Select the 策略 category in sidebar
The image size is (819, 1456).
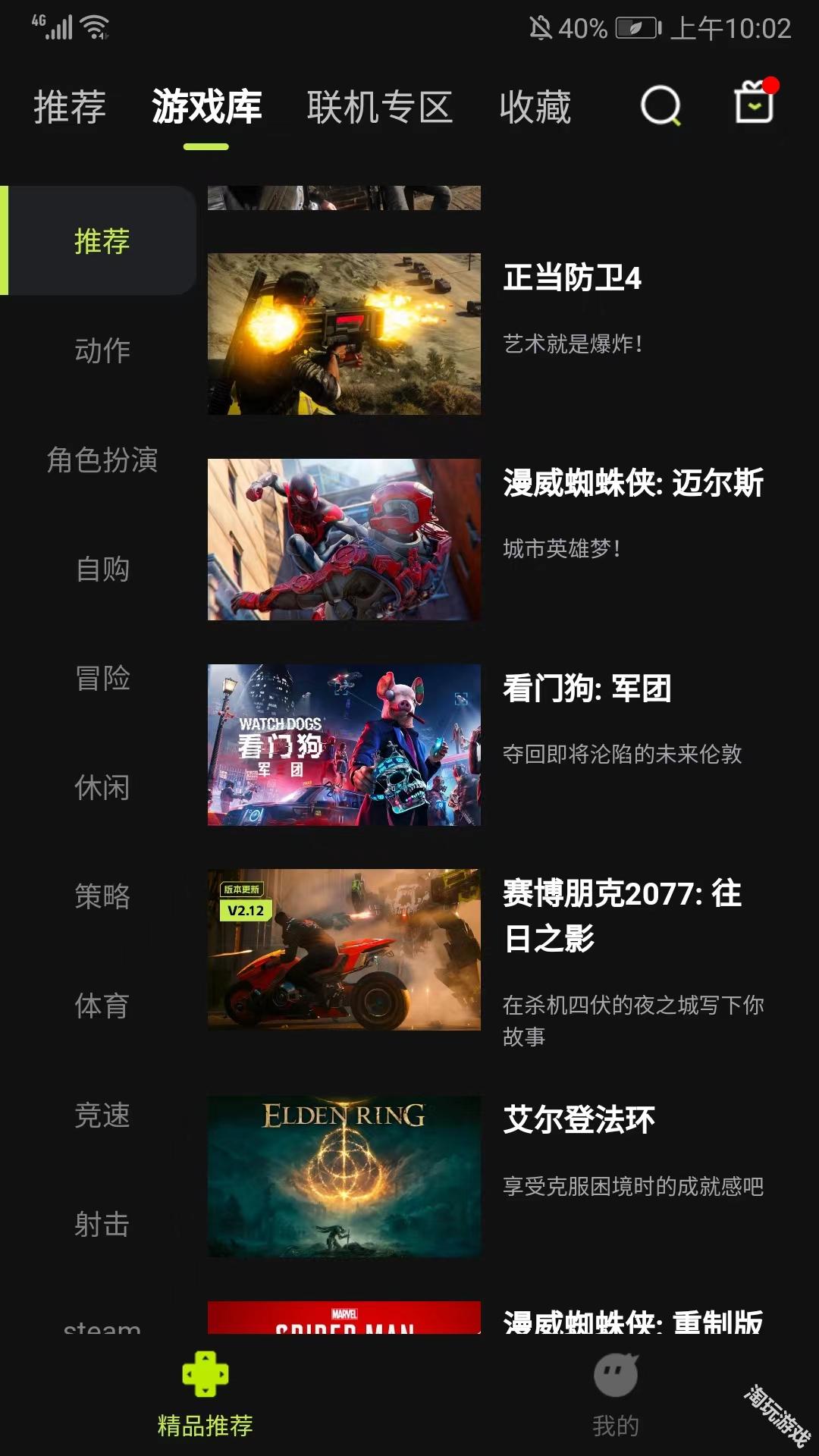(102, 898)
